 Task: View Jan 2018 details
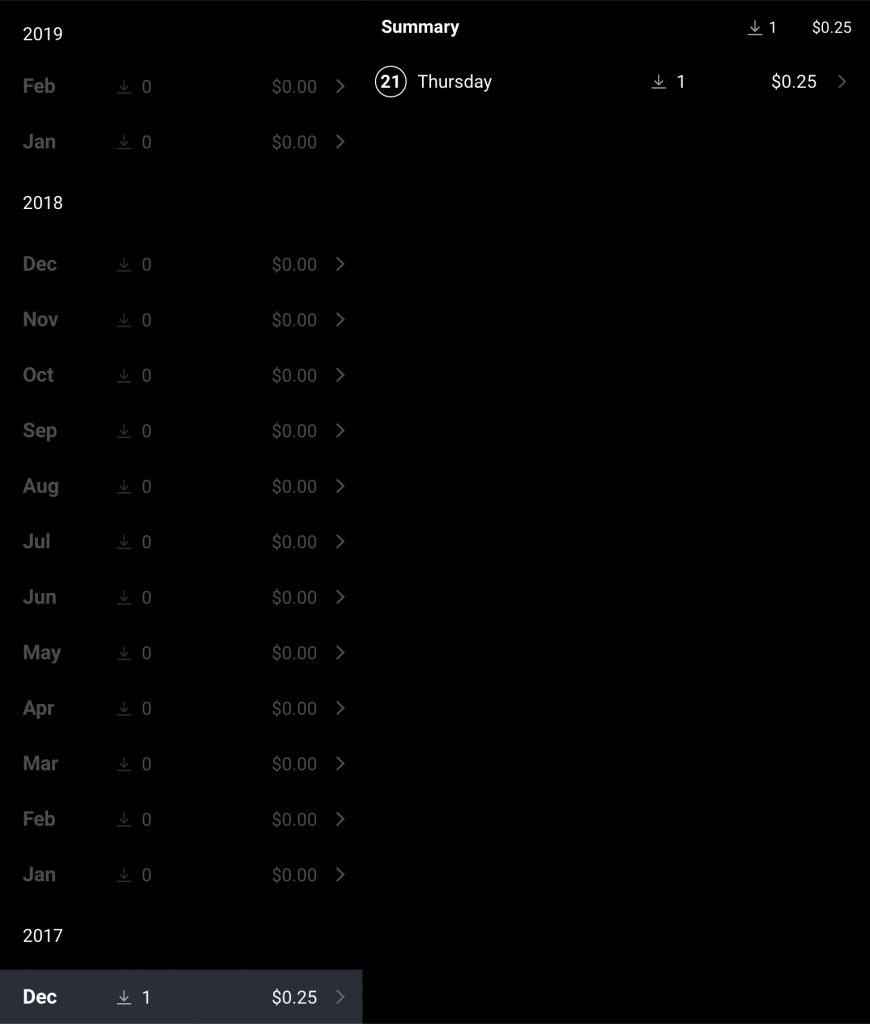[x=181, y=874]
